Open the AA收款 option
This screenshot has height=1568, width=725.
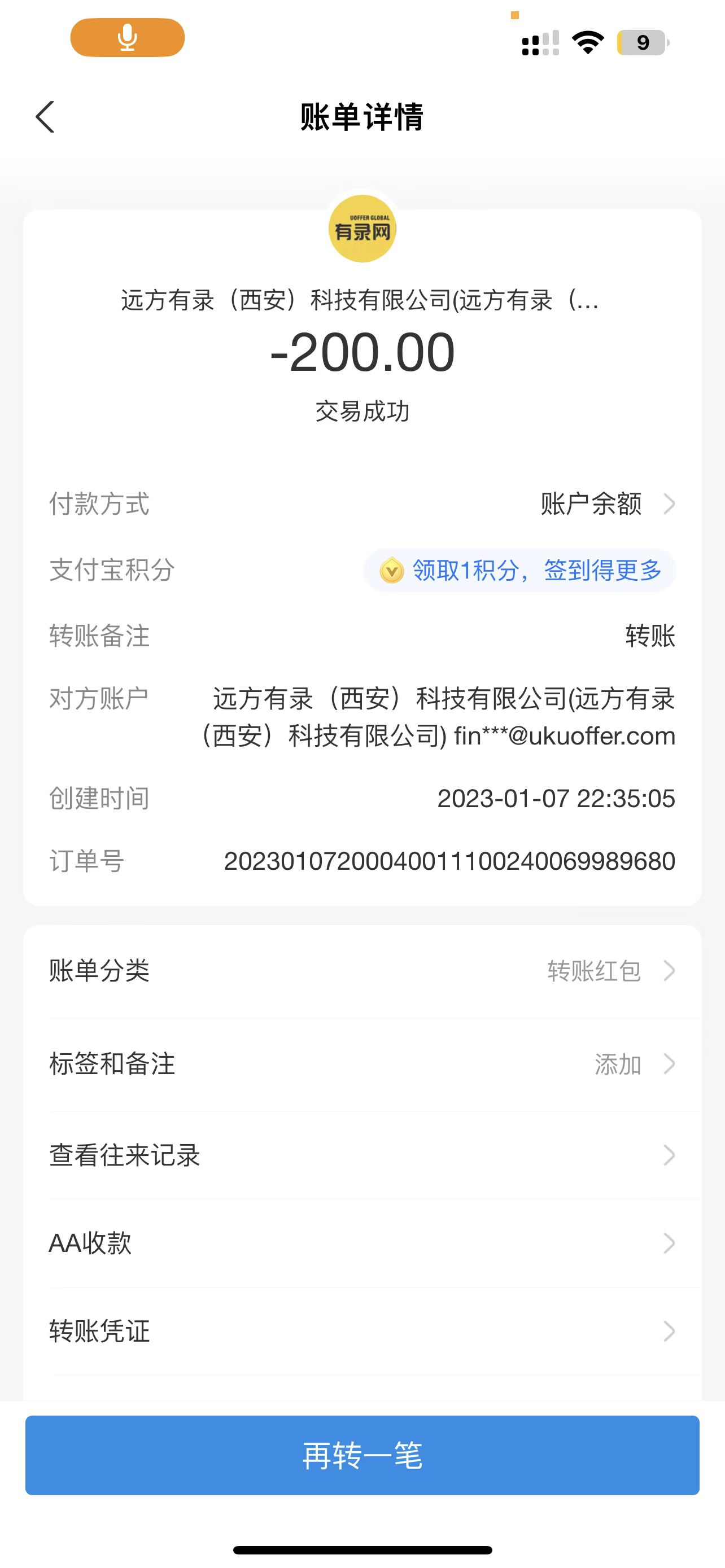click(x=362, y=1243)
